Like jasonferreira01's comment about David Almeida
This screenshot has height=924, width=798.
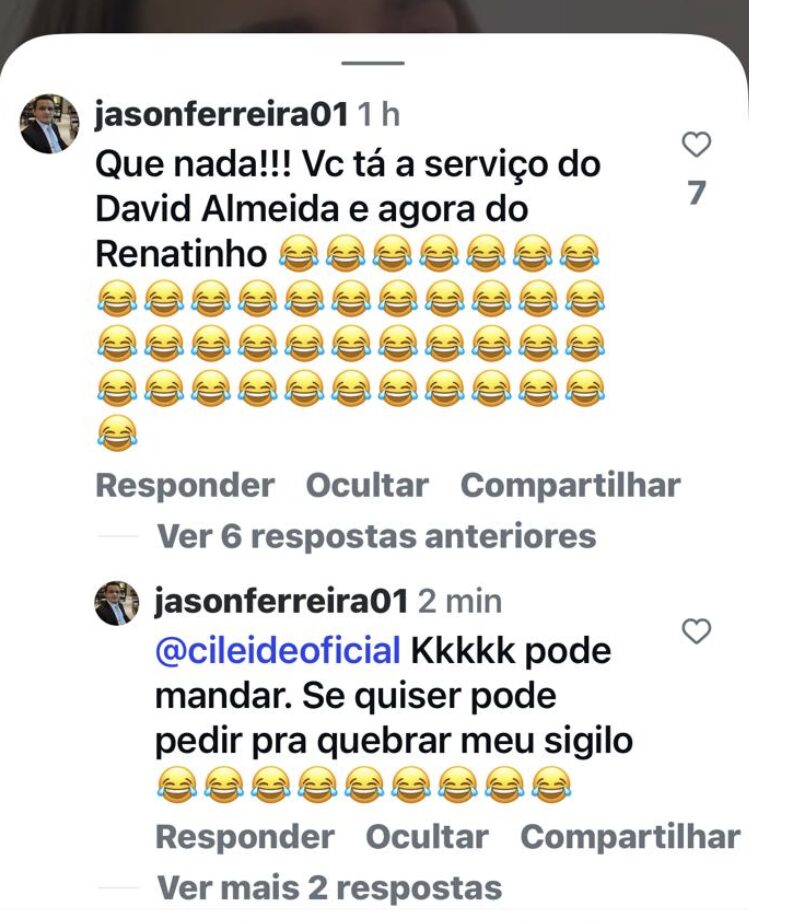point(696,145)
